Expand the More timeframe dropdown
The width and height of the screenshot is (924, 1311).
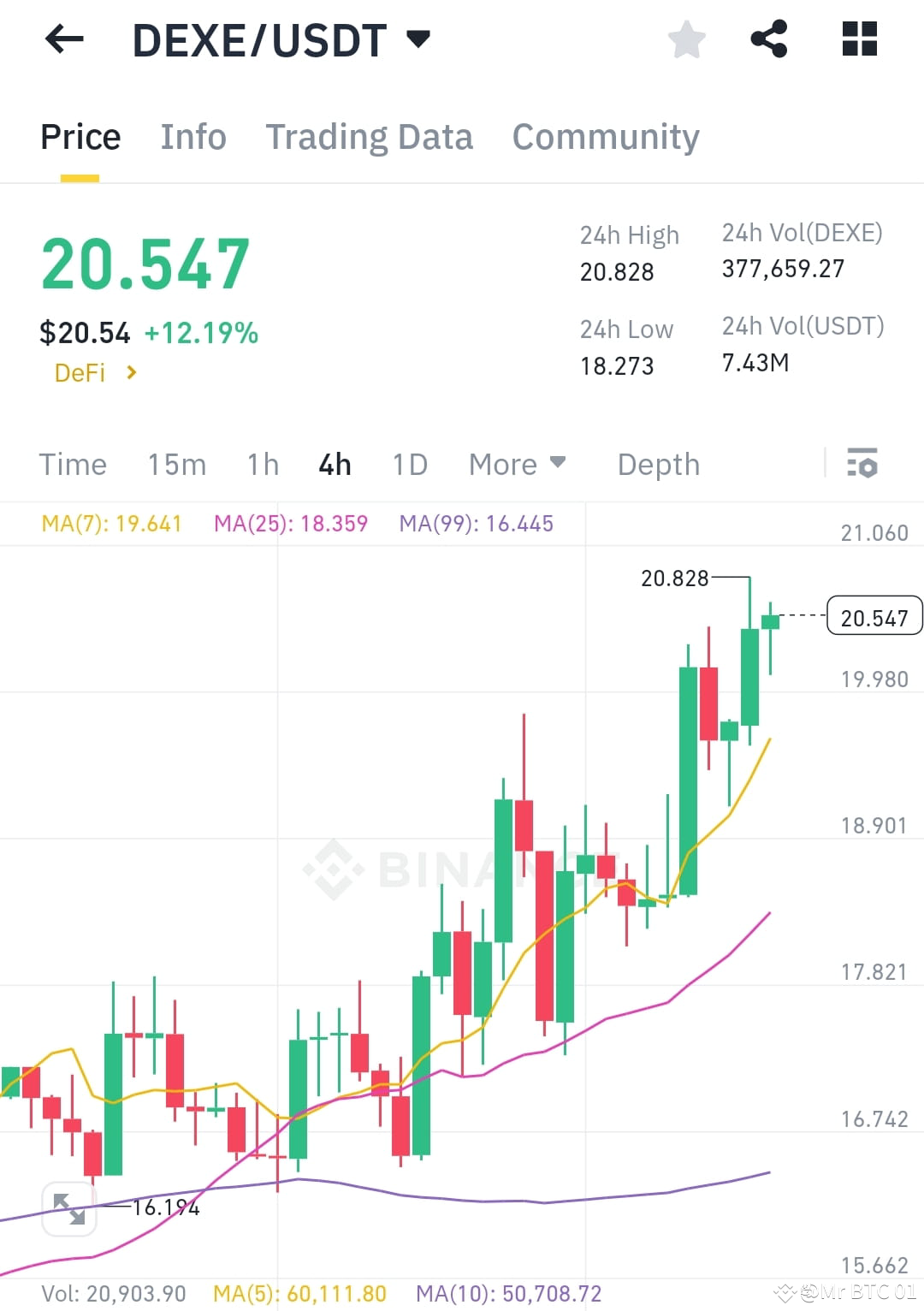pos(517,464)
